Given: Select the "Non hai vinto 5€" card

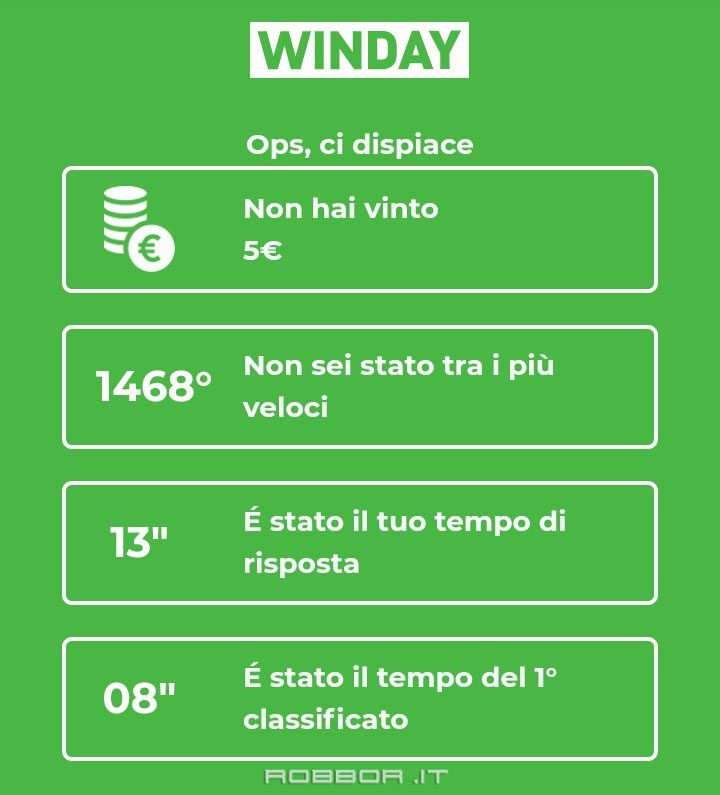Looking at the screenshot, I should coord(360,228).
